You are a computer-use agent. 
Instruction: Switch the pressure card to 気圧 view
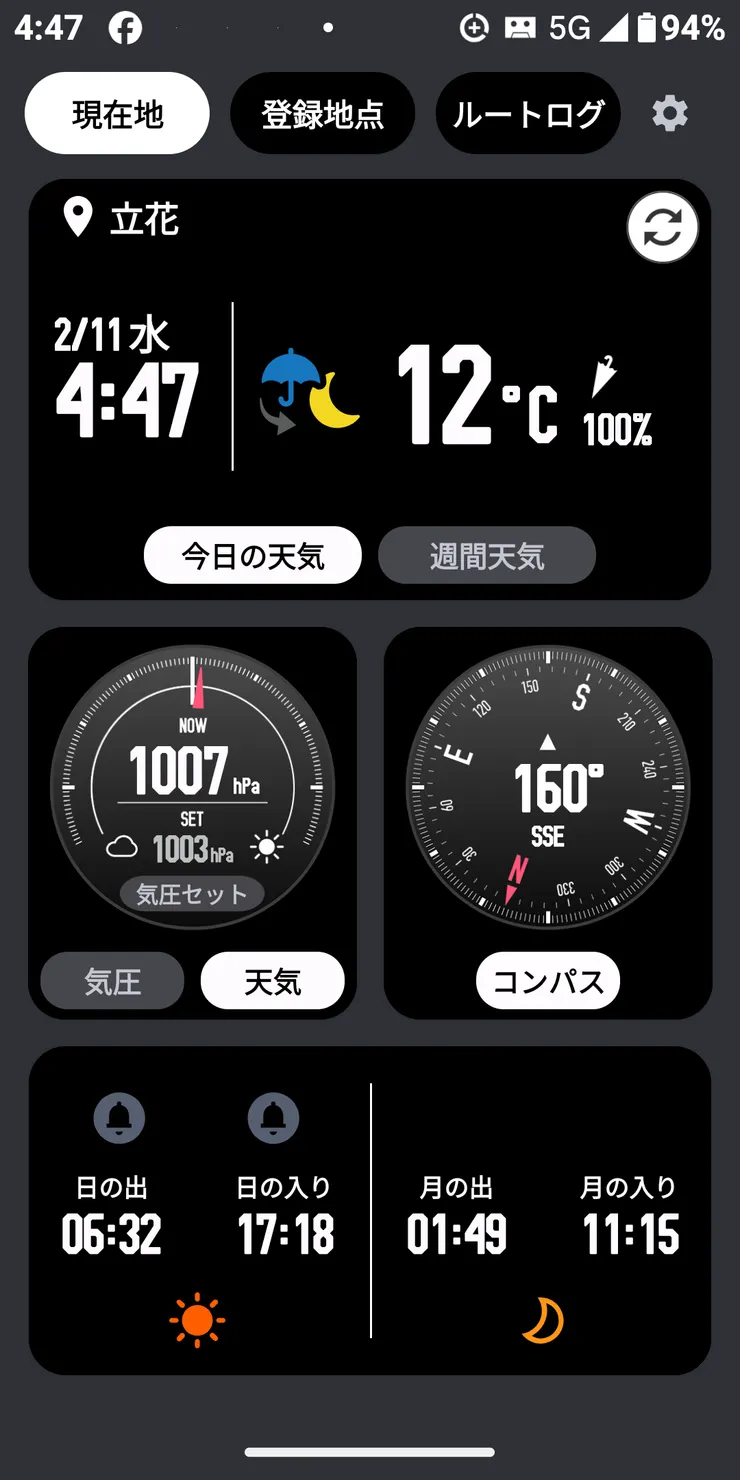(x=112, y=981)
